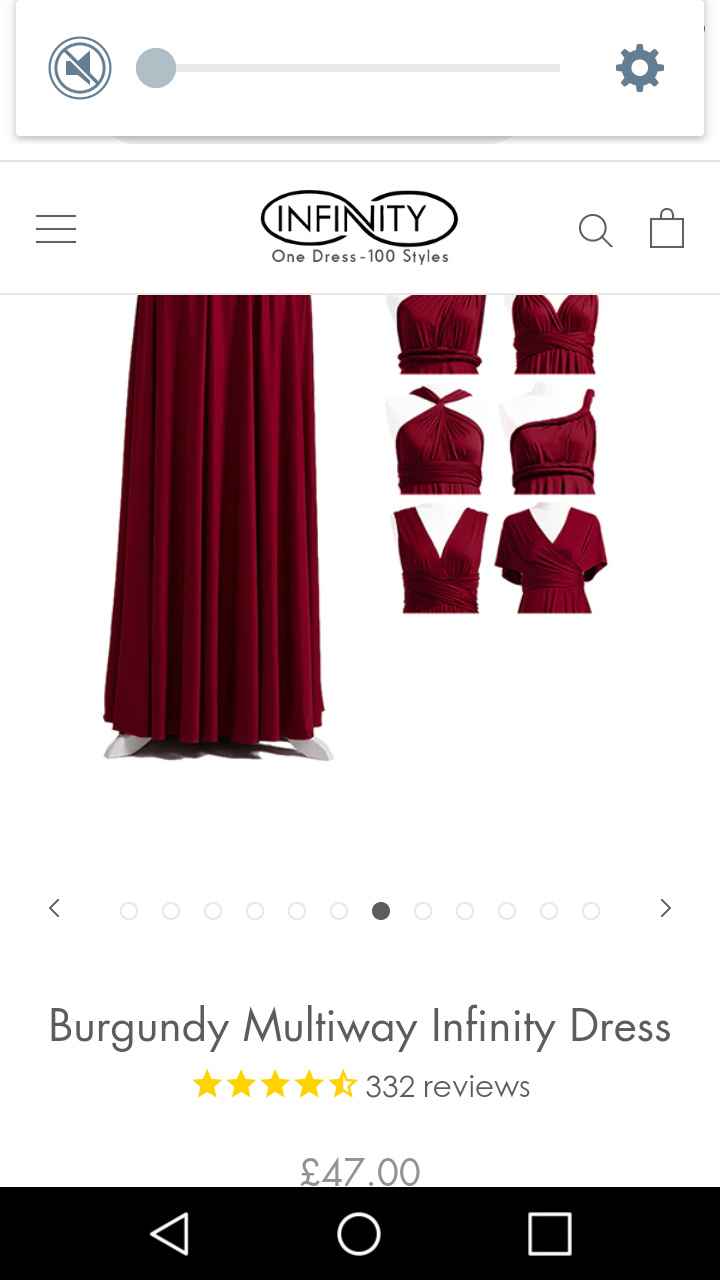Open the volume settings gear
The width and height of the screenshot is (720, 1280).
639,68
